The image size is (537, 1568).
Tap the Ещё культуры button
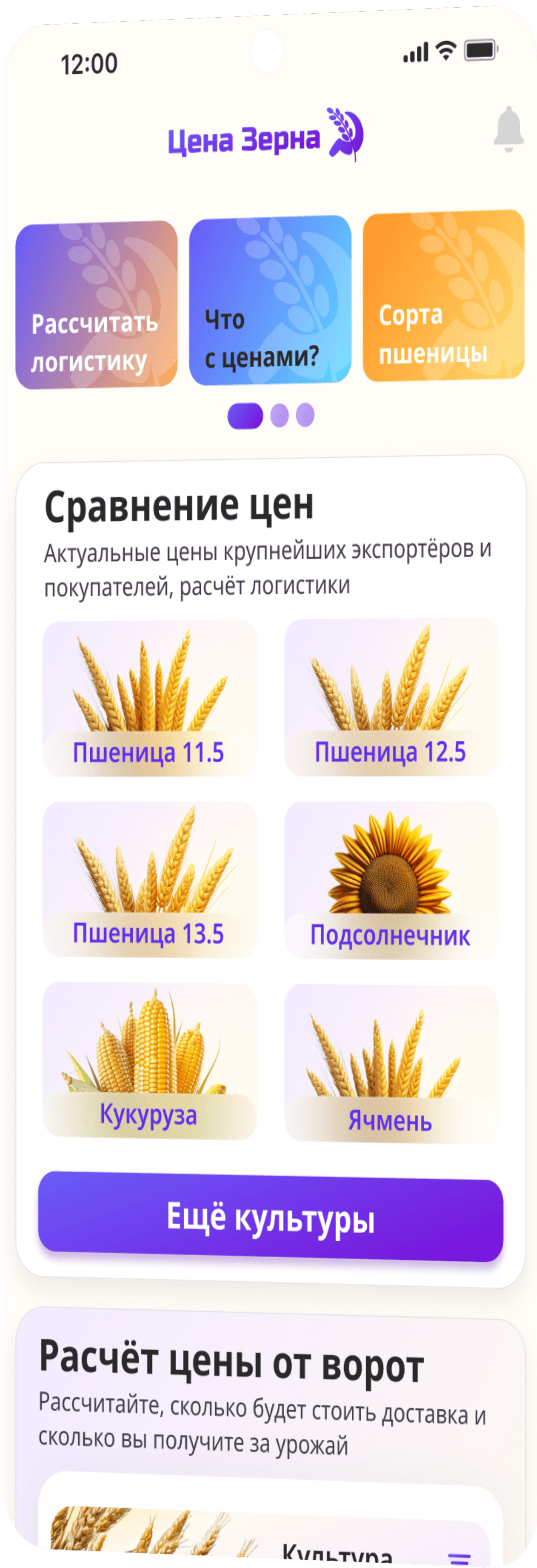271,1217
